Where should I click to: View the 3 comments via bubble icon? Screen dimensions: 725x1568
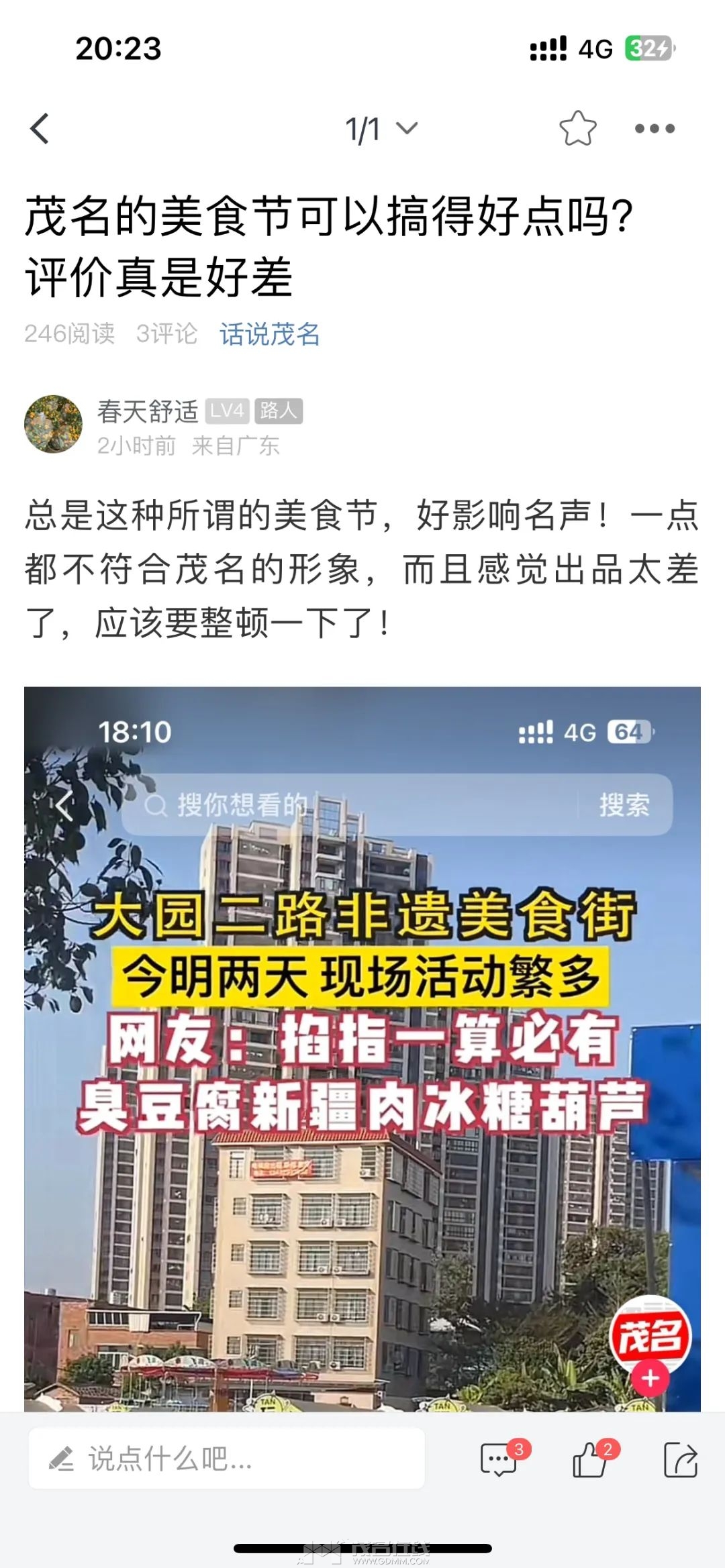tap(500, 1459)
